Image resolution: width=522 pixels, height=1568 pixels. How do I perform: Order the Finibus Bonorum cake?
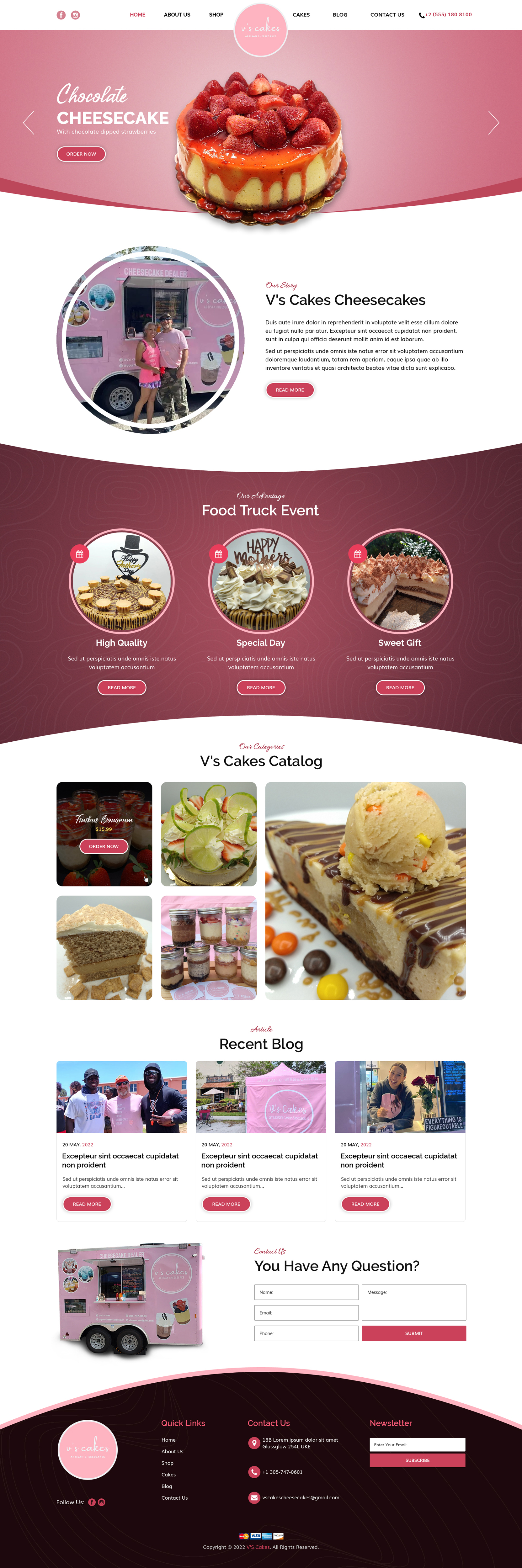(104, 847)
